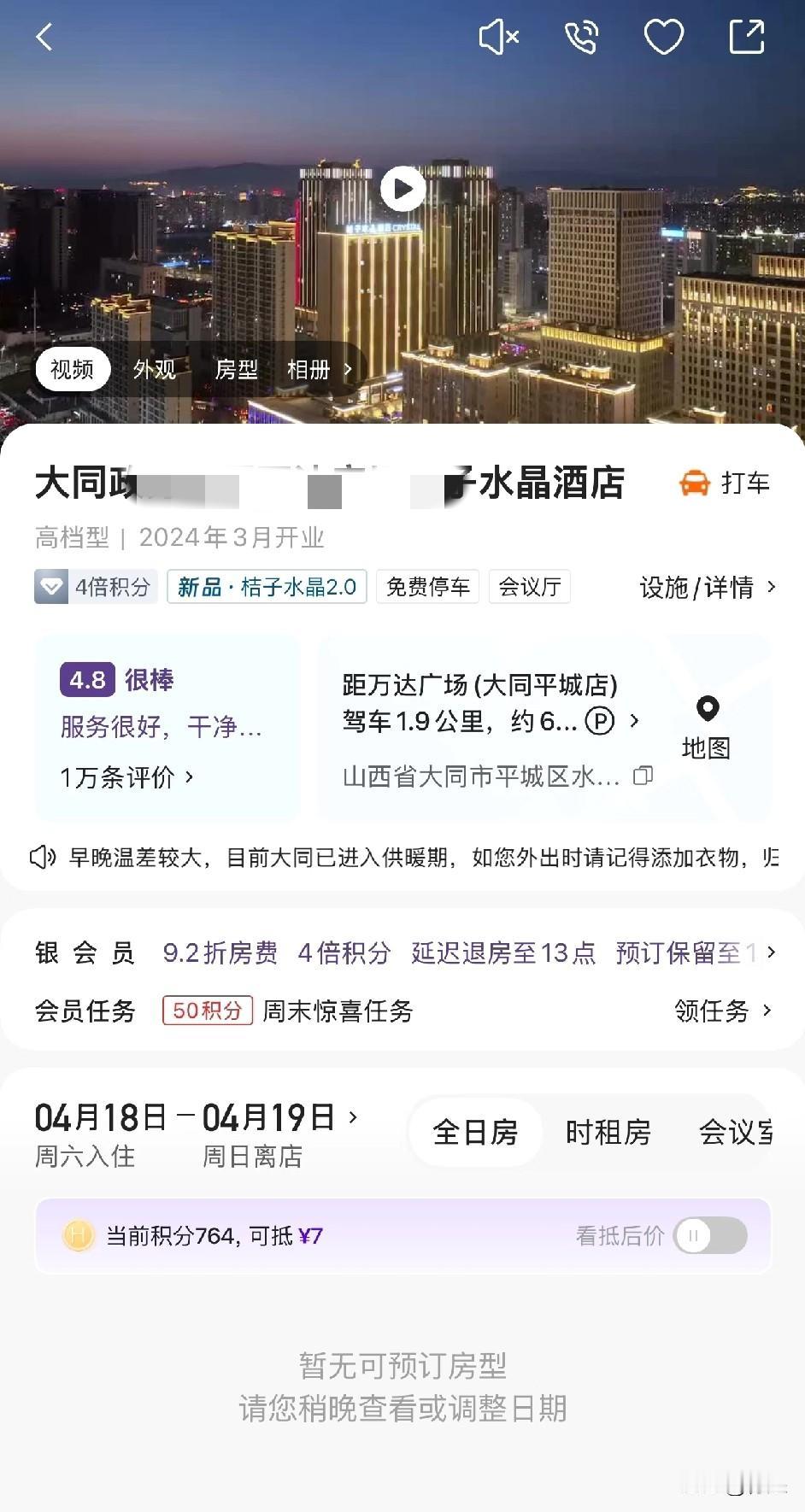Enable the 看抵后价 switch

[x=710, y=1235]
